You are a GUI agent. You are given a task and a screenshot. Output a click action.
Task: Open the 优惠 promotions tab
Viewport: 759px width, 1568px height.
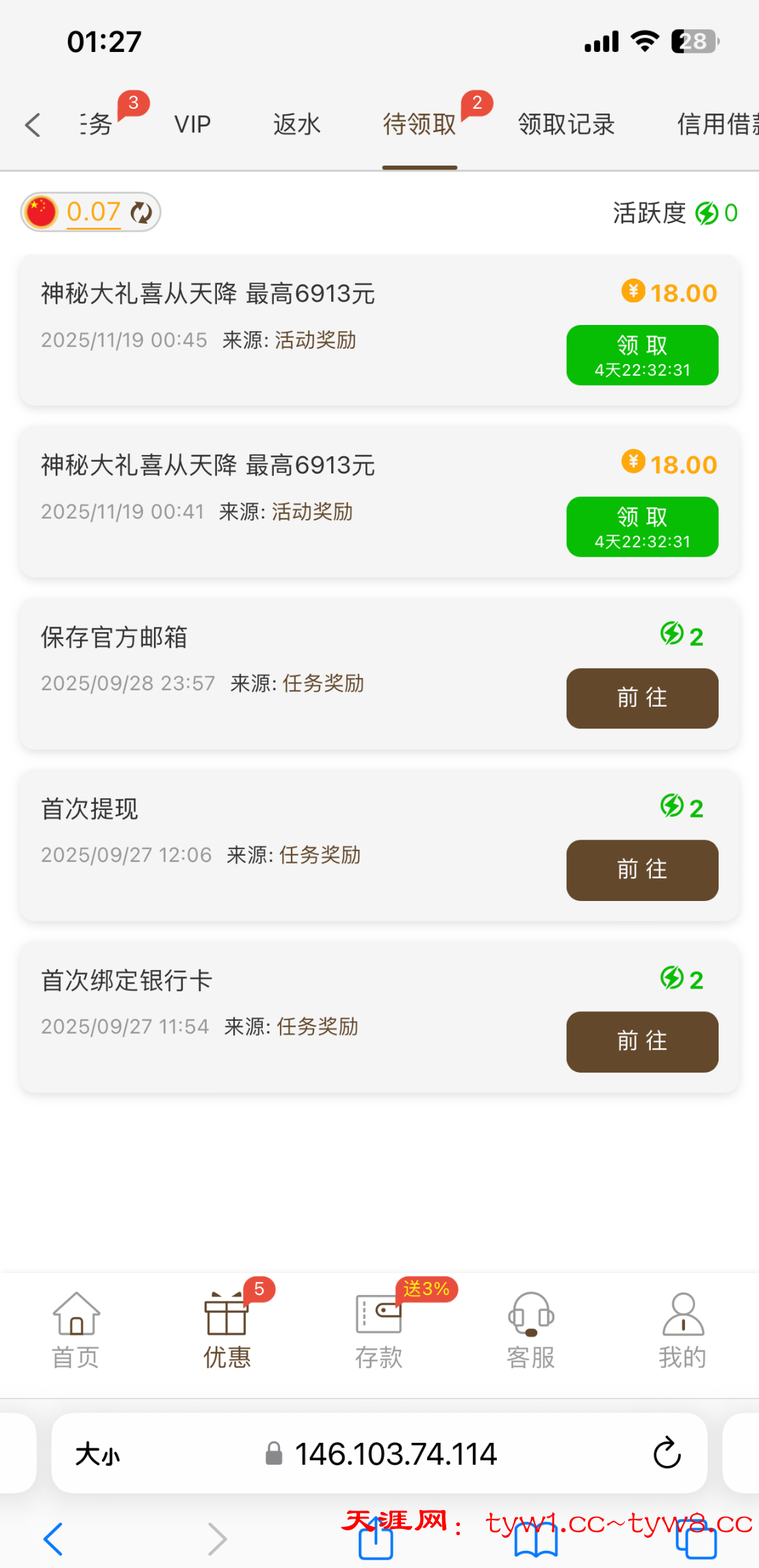tap(227, 1331)
